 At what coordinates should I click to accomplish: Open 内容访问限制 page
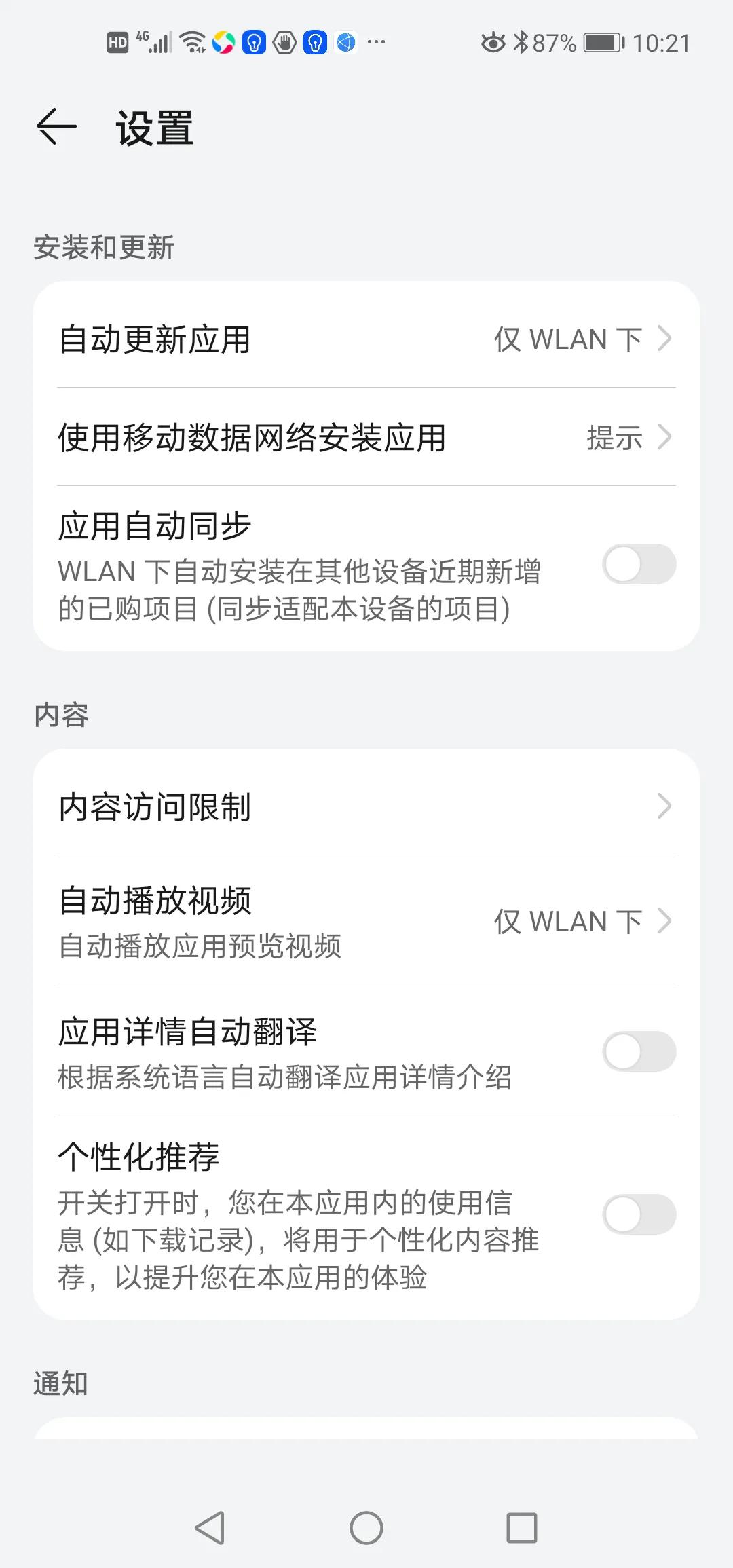[x=366, y=808]
